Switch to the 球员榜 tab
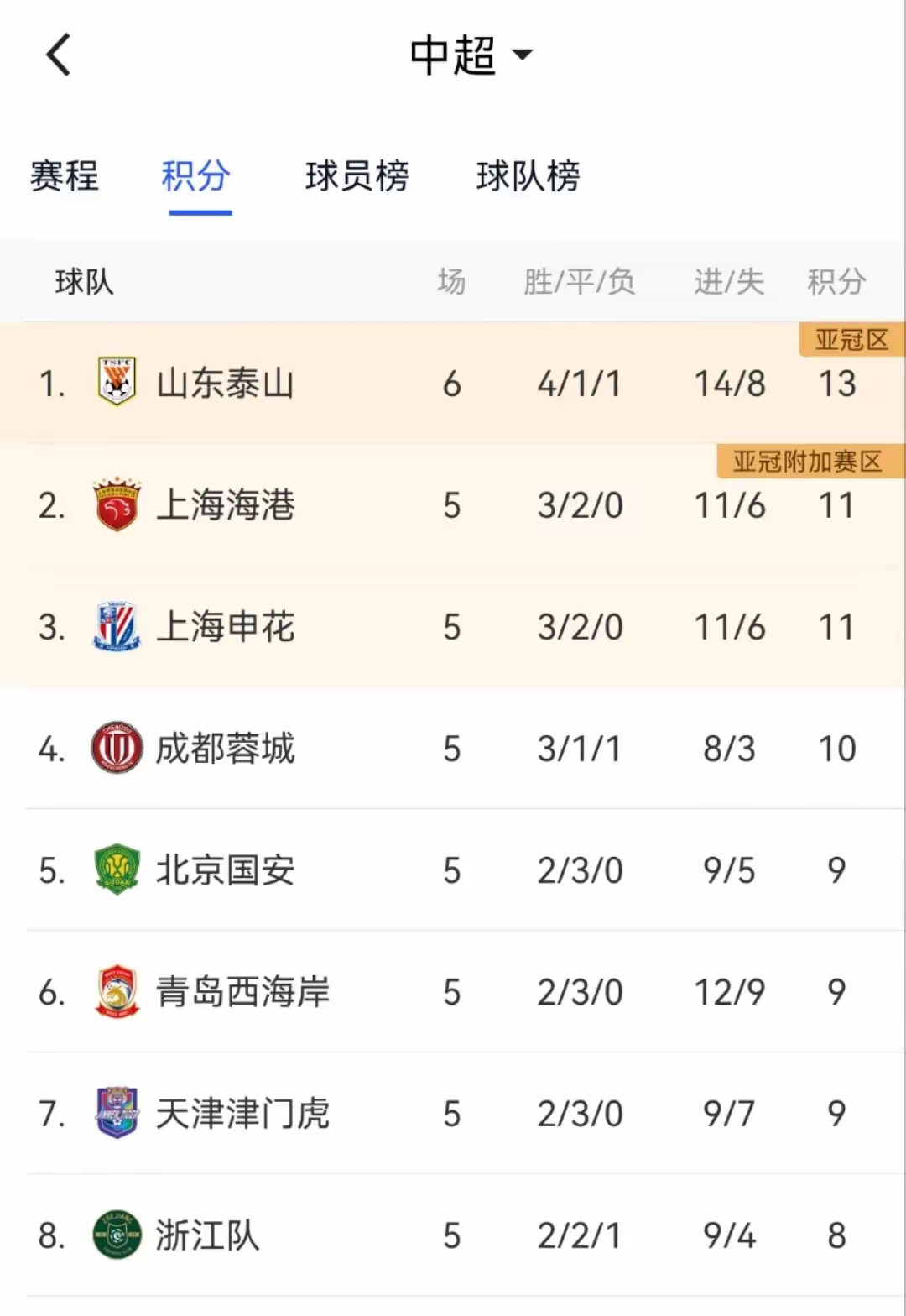Image resolution: width=906 pixels, height=1316 pixels. (357, 176)
